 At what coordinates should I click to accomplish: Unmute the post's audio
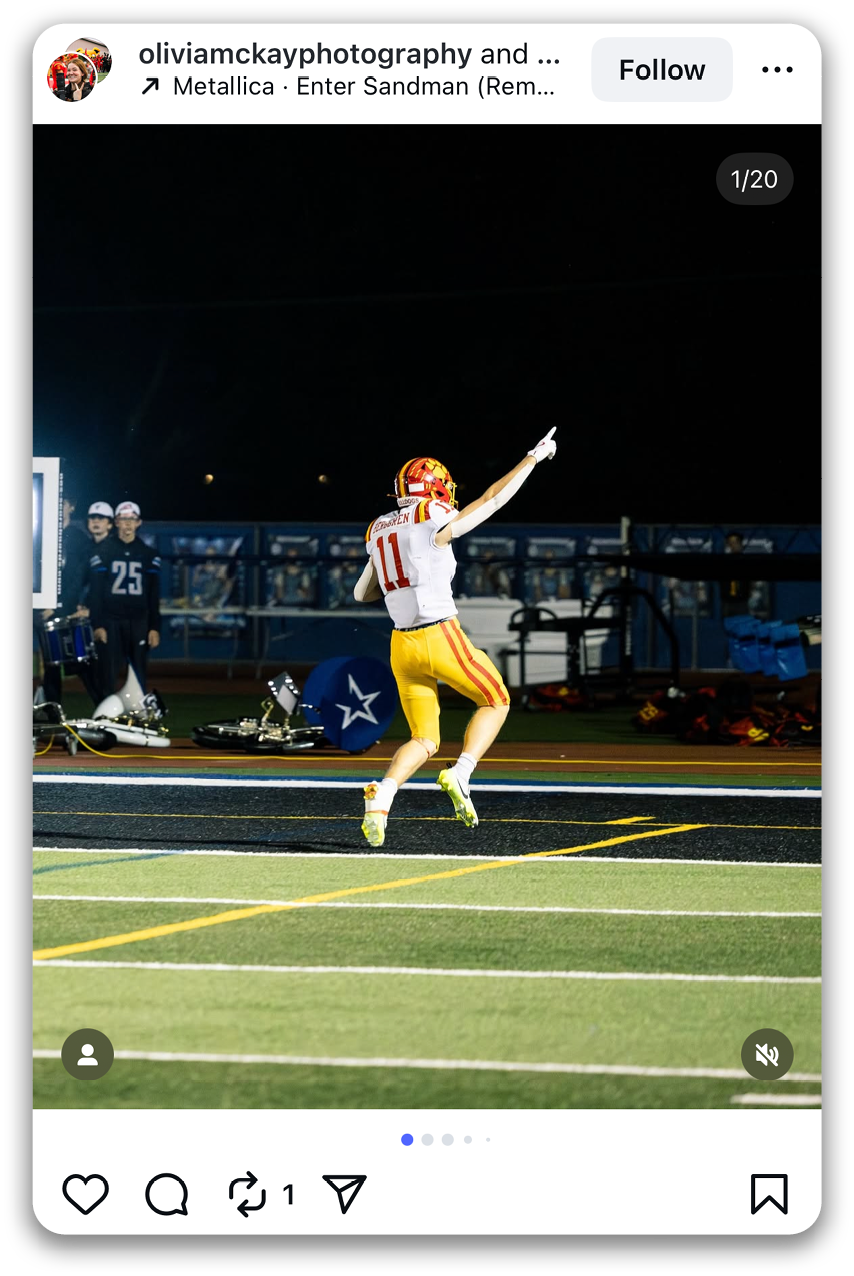[767, 1054]
